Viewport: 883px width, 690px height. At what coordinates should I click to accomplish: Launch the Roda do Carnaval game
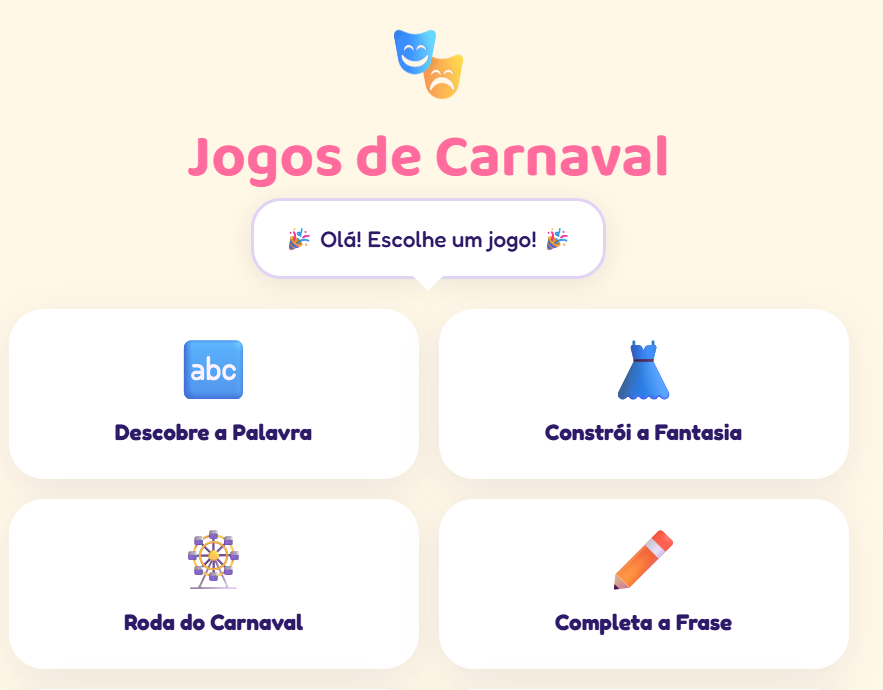(x=213, y=584)
